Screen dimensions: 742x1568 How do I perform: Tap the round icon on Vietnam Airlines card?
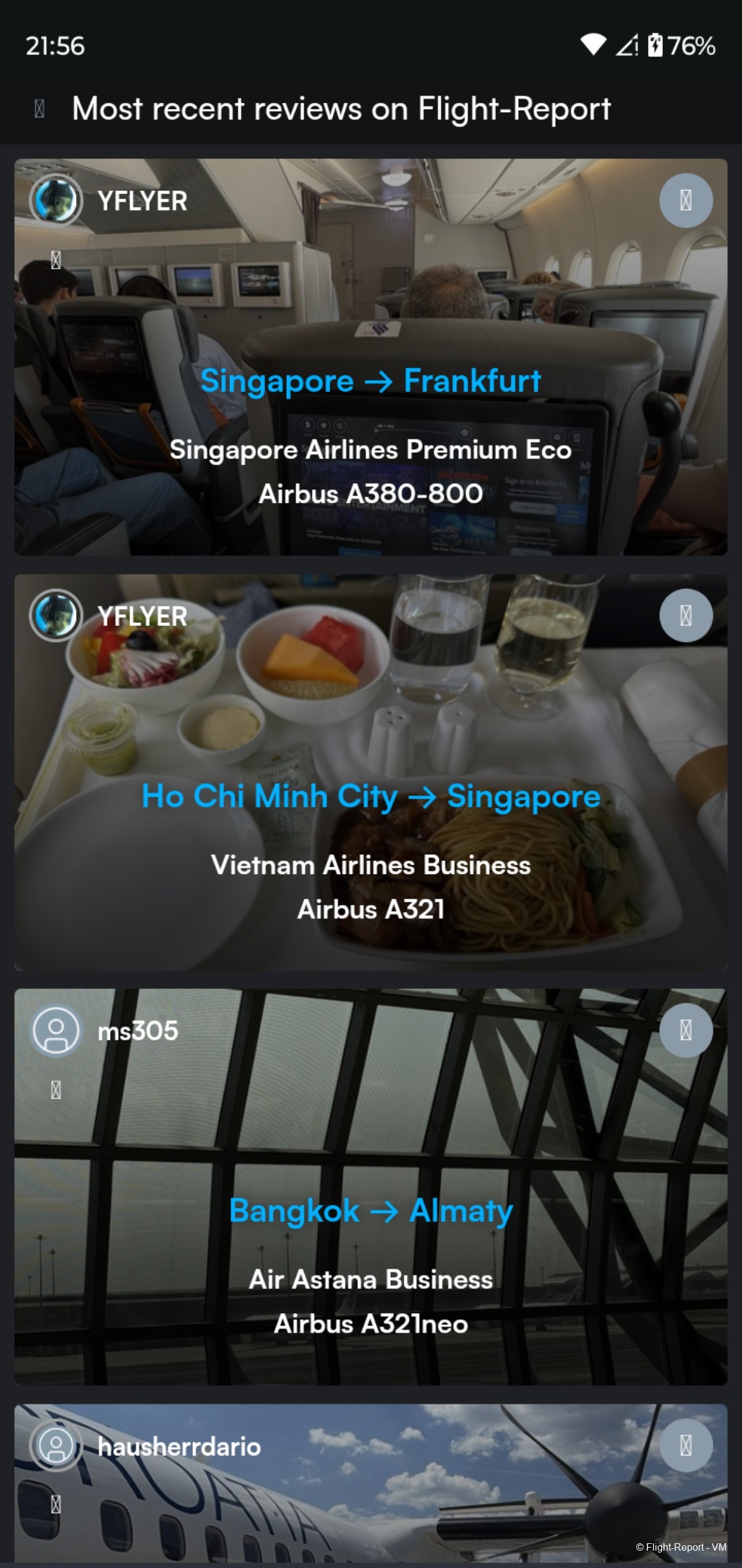[x=686, y=615]
